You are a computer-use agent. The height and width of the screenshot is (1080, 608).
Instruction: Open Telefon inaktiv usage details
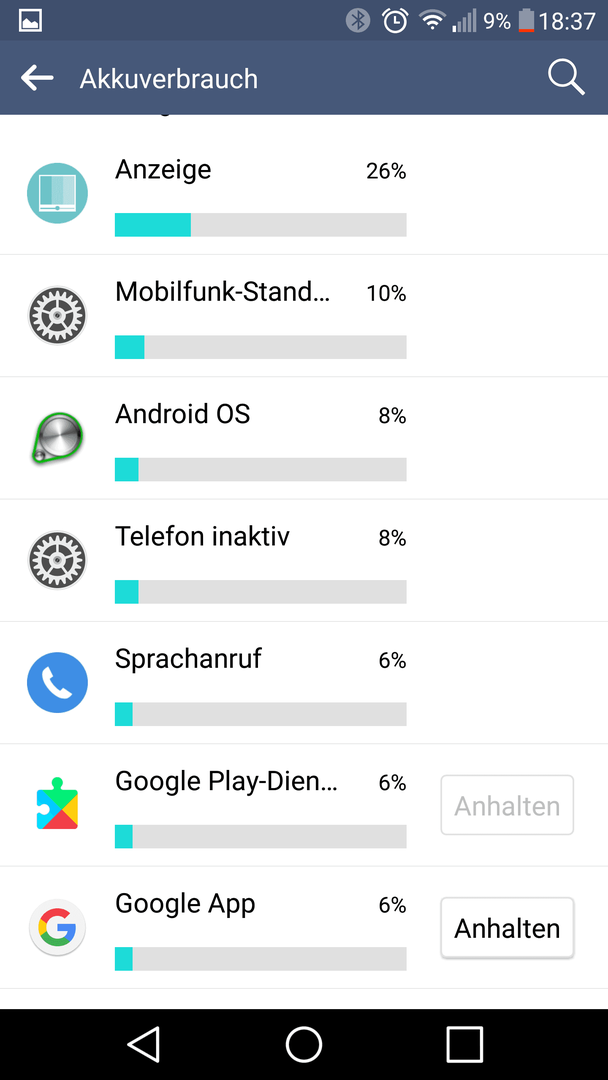pos(260,561)
